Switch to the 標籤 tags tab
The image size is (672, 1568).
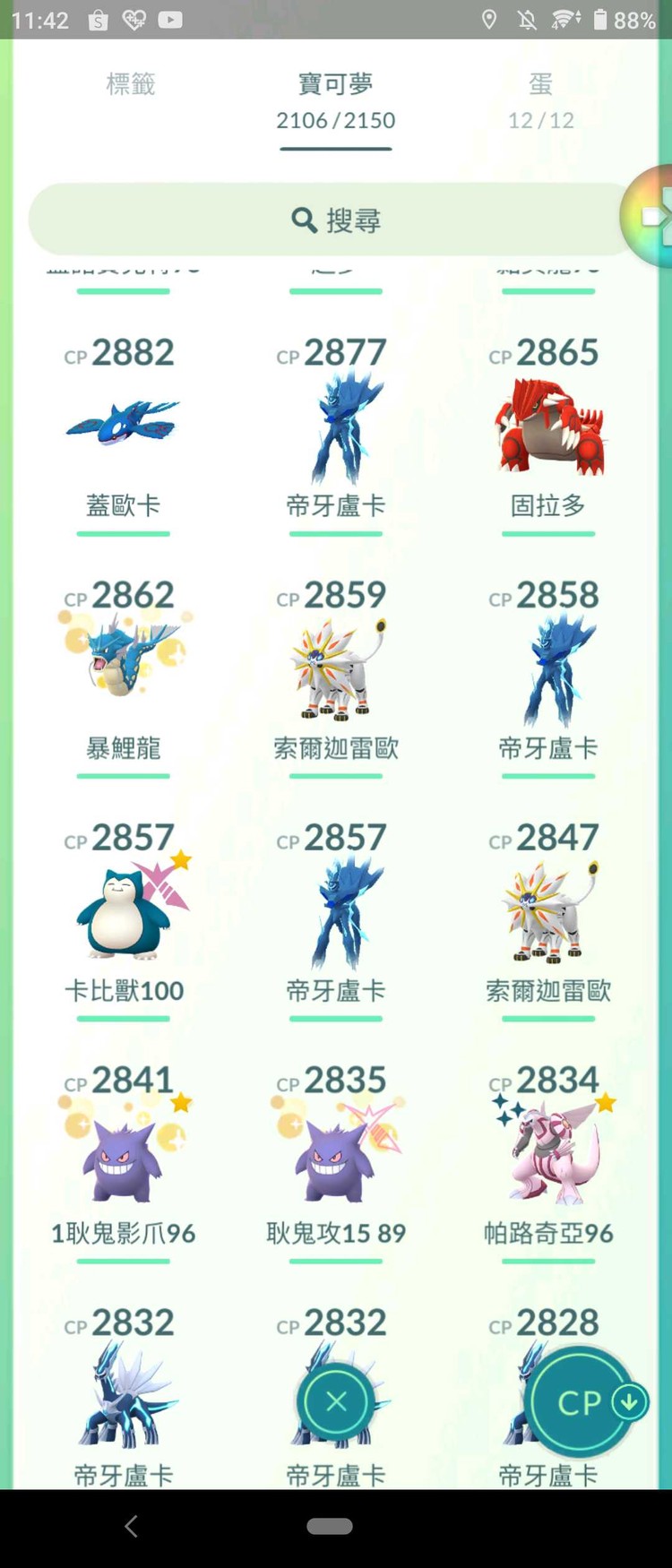[x=132, y=85]
